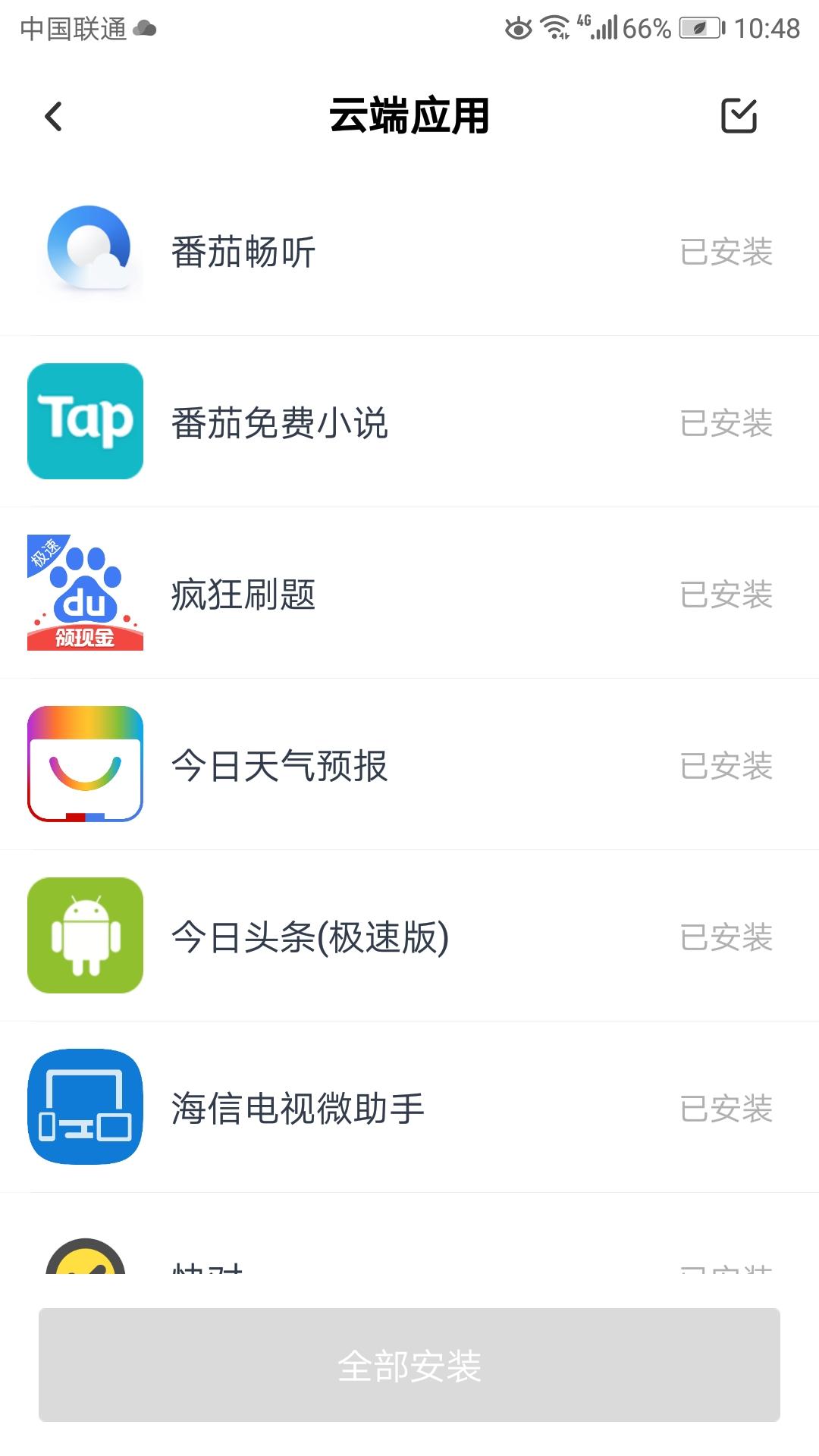Click 已安装 beside 疯狂刷题

click(726, 596)
